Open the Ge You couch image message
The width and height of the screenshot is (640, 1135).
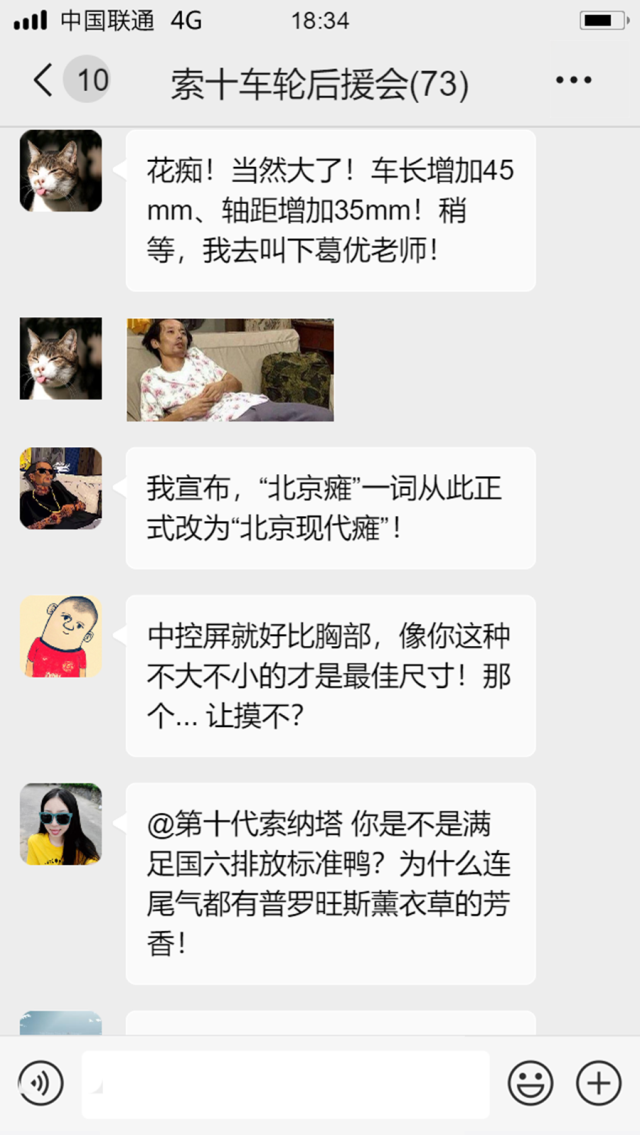click(230, 369)
